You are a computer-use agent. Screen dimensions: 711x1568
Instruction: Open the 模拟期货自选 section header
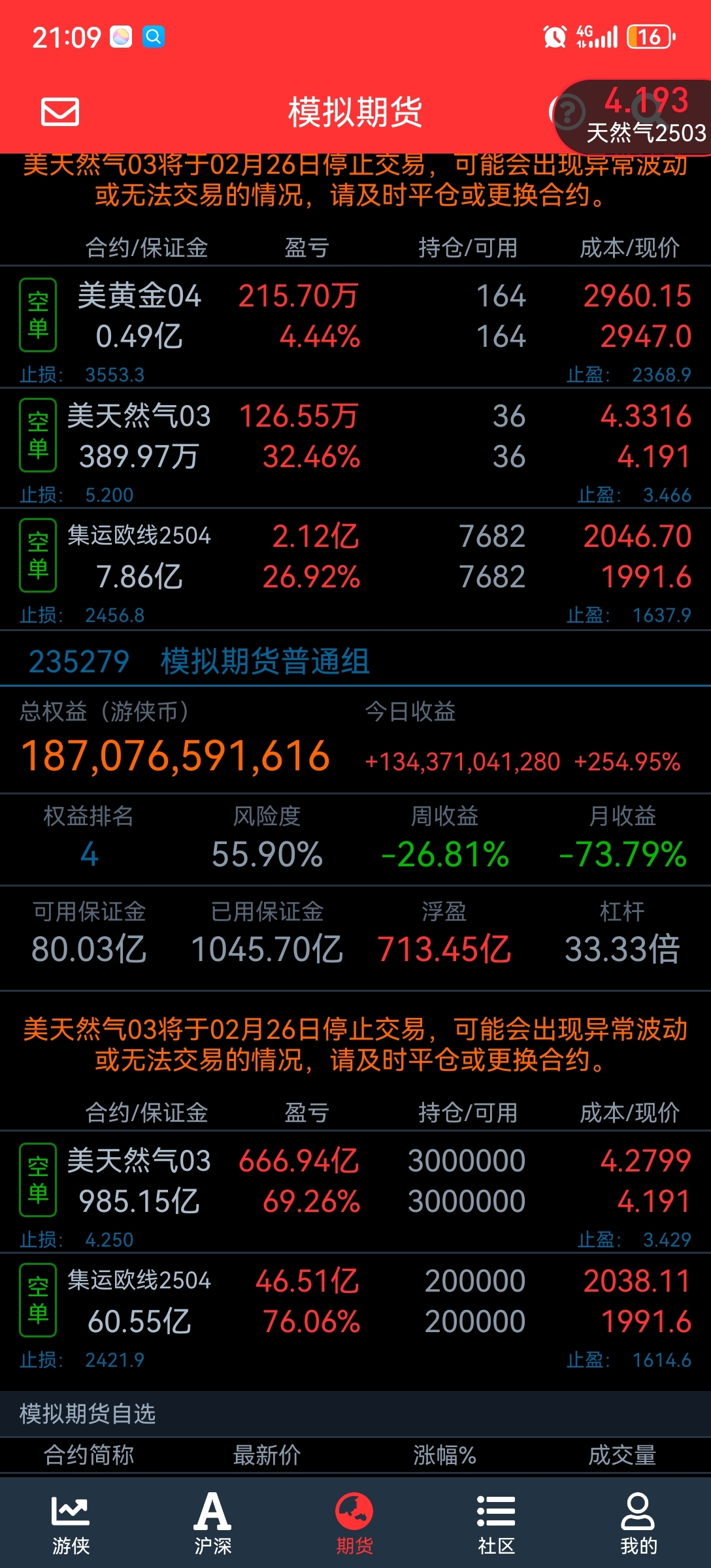88,1414
